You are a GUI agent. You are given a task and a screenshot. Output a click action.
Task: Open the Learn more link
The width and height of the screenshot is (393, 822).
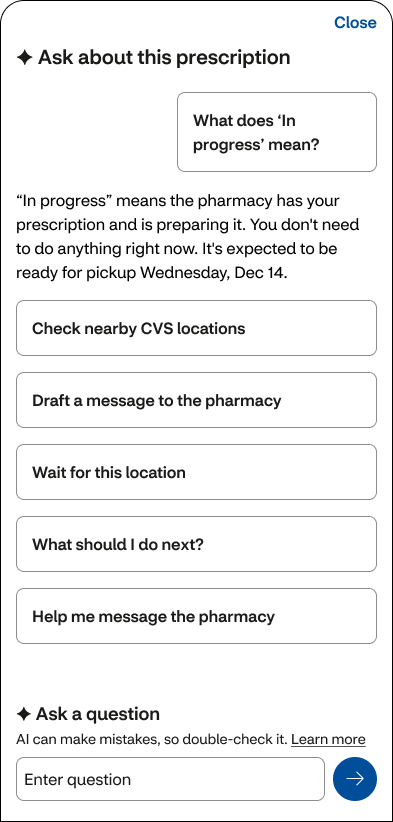(329, 740)
